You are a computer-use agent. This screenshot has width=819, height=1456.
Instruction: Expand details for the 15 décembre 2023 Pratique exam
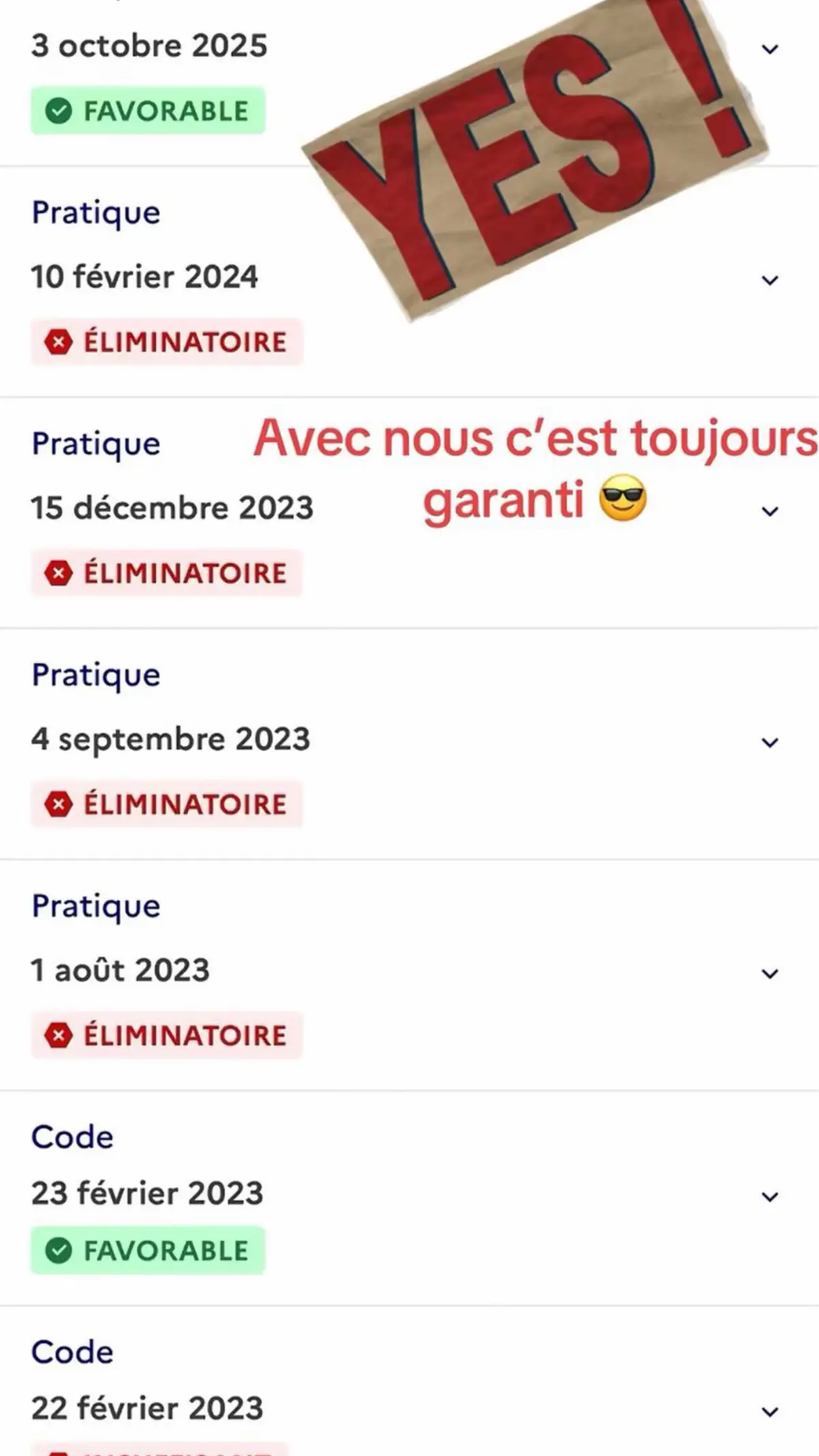pyautogui.click(x=770, y=510)
